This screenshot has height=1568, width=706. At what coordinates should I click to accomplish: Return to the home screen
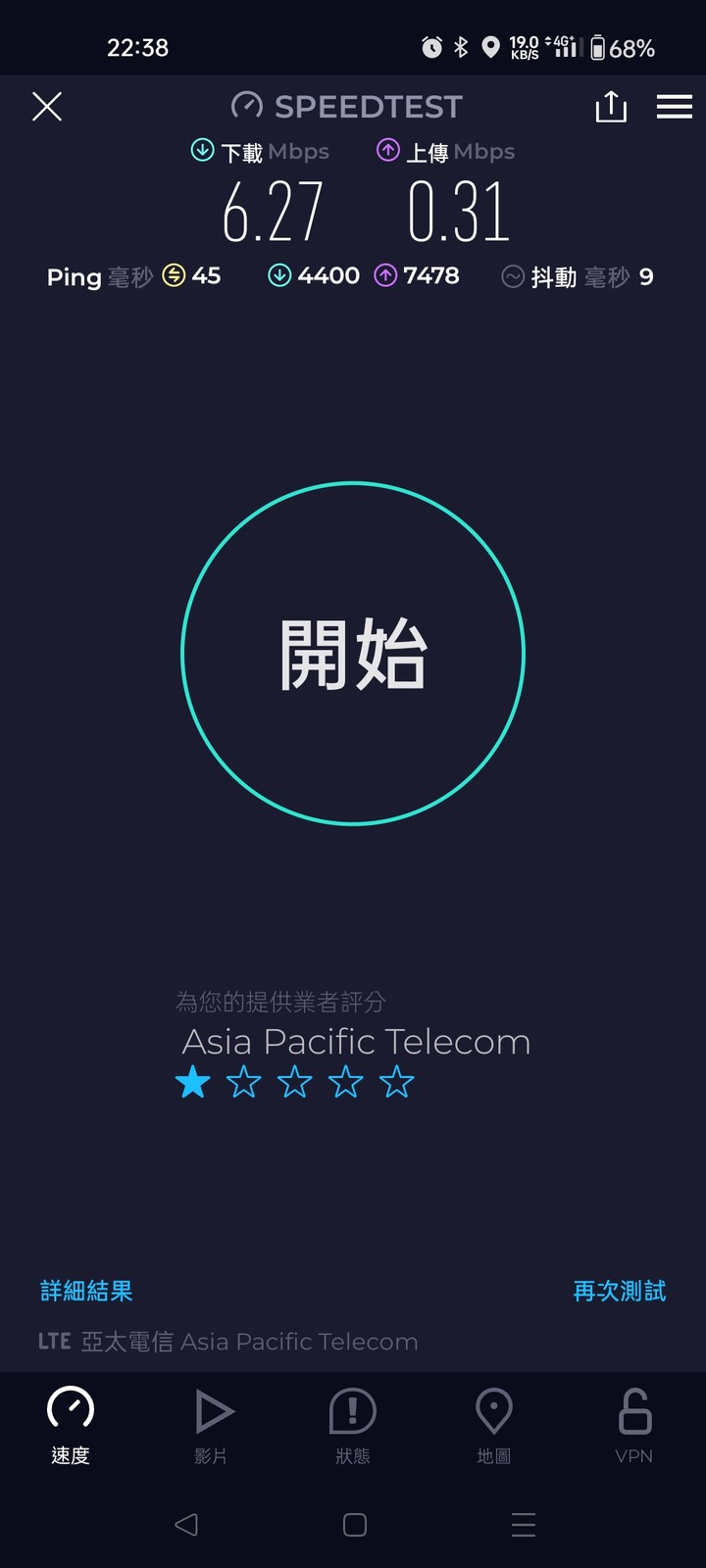355,1525
